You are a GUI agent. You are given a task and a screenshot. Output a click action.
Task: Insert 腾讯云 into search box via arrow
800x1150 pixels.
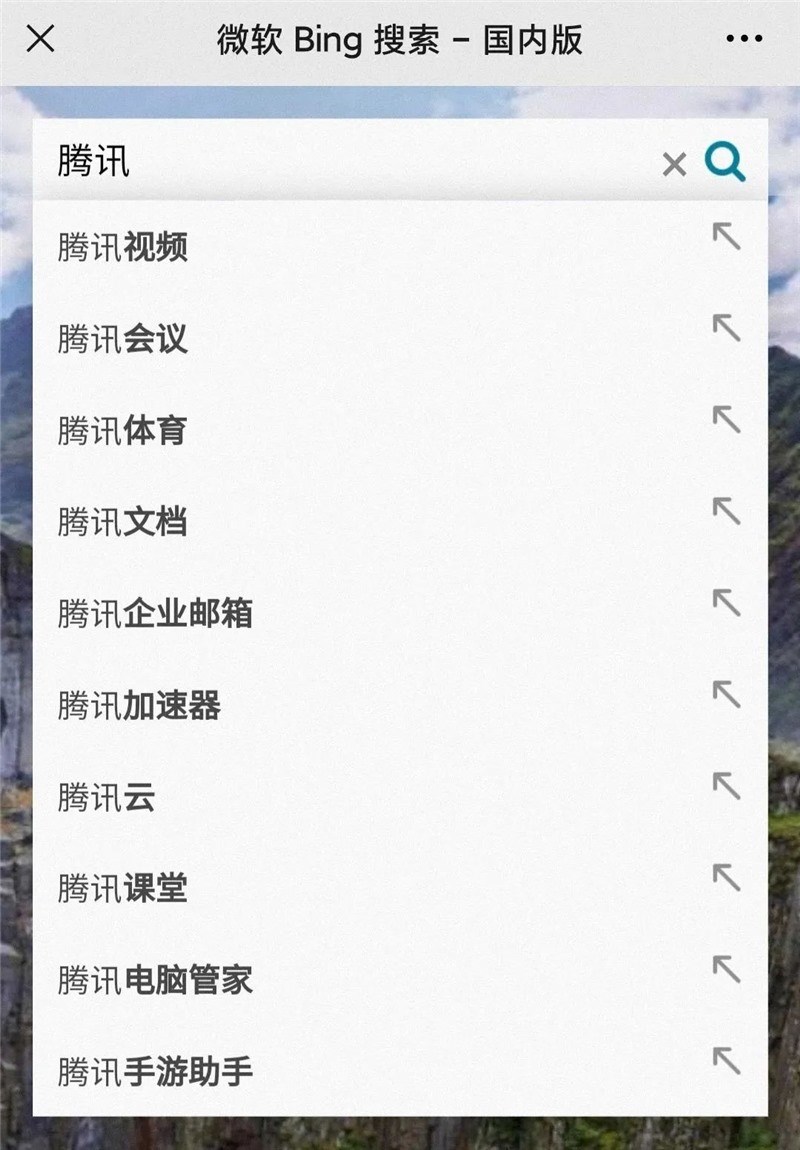click(726, 786)
